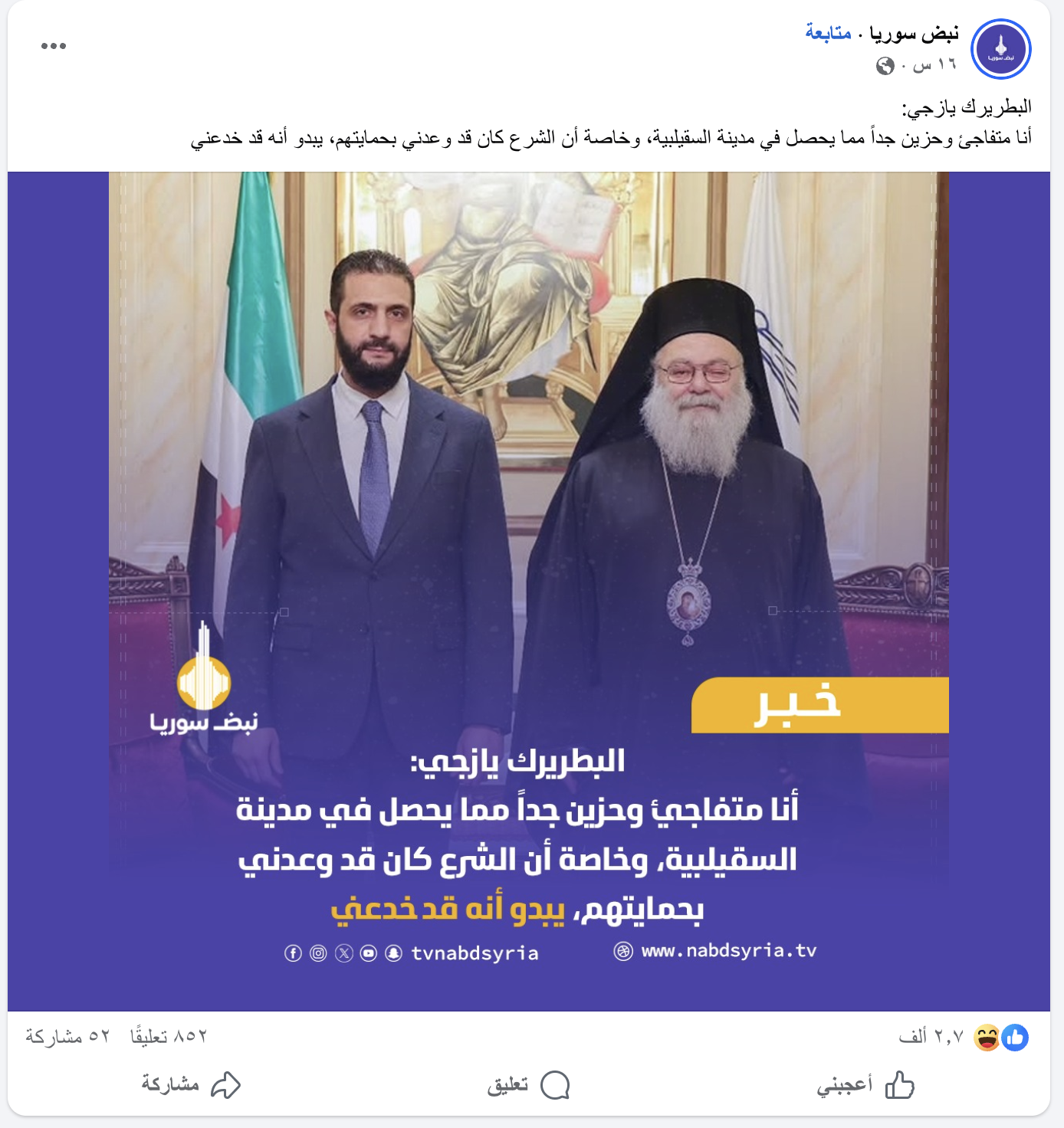This screenshot has width=1064, height=1128.
Task: Like the post with أعجبني
Action: click(865, 1084)
